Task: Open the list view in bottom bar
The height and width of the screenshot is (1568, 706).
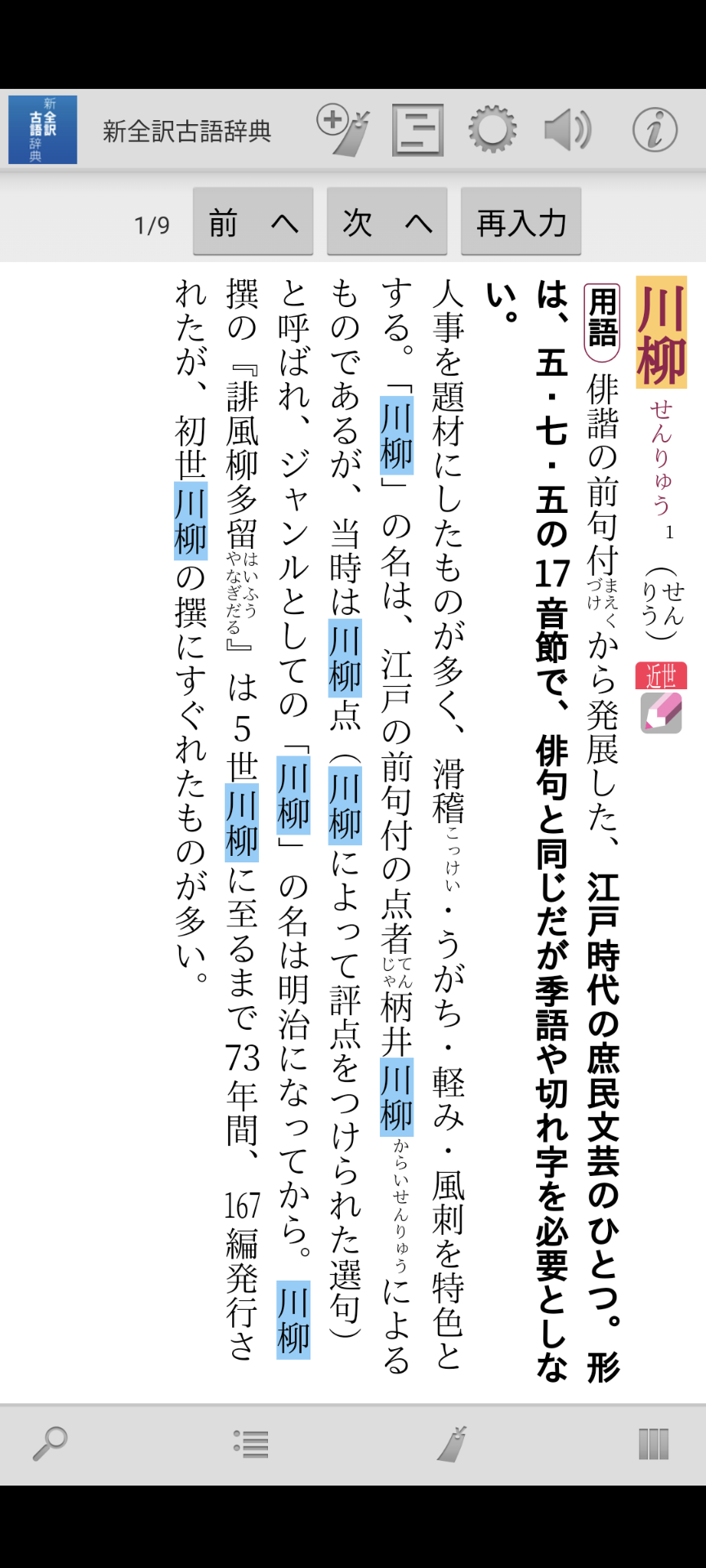Action: pos(251,1444)
